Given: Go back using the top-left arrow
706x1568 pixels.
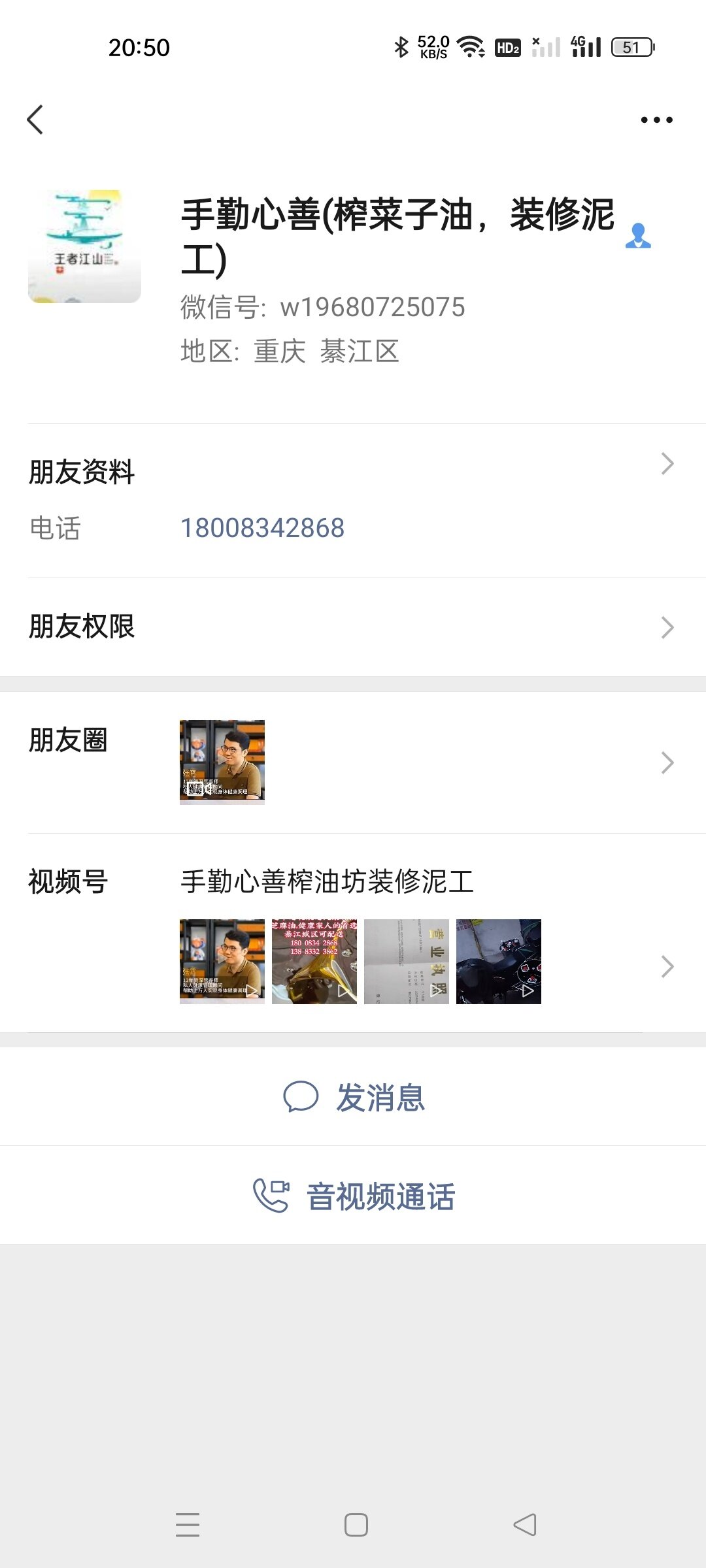Looking at the screenshot, I should [35, 120].
